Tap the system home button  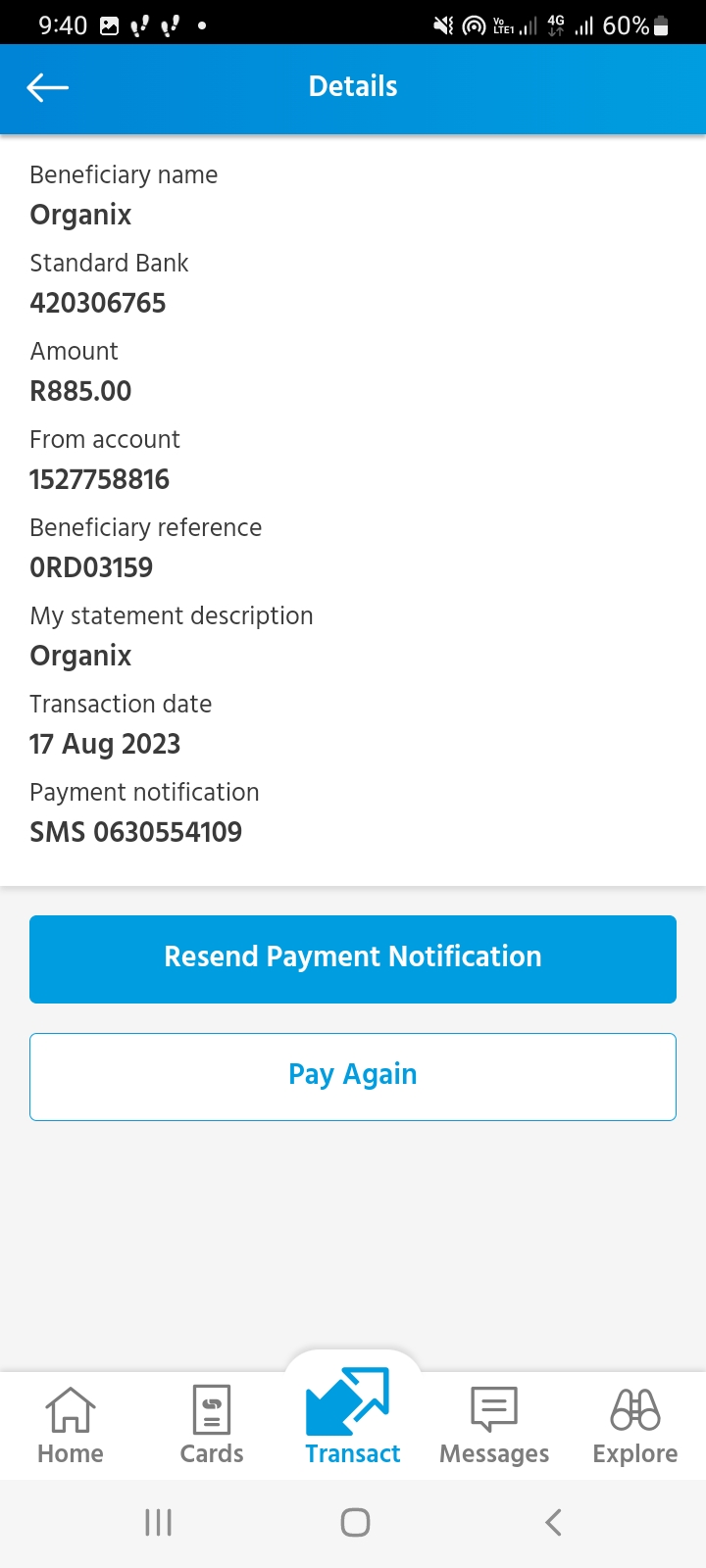(355, 1522)
